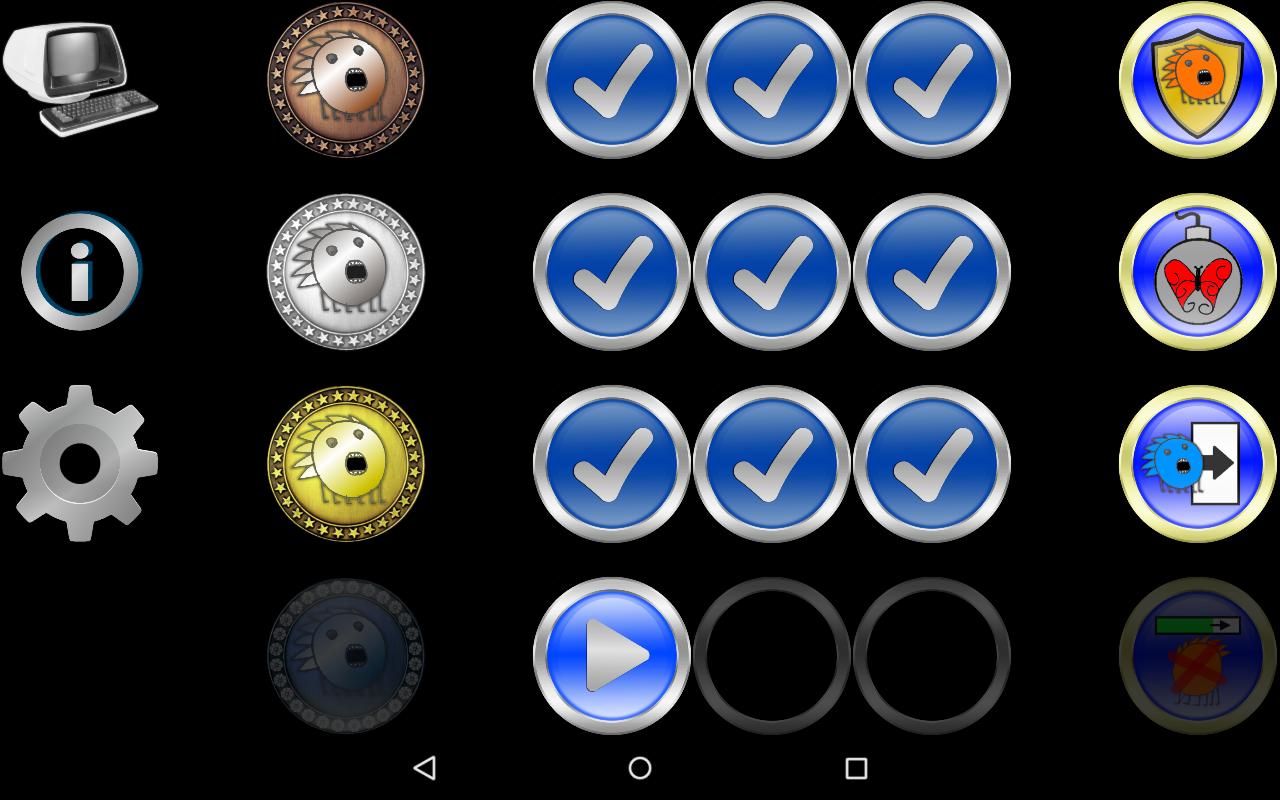Replay first completed level in silver row

coord(611,272)
